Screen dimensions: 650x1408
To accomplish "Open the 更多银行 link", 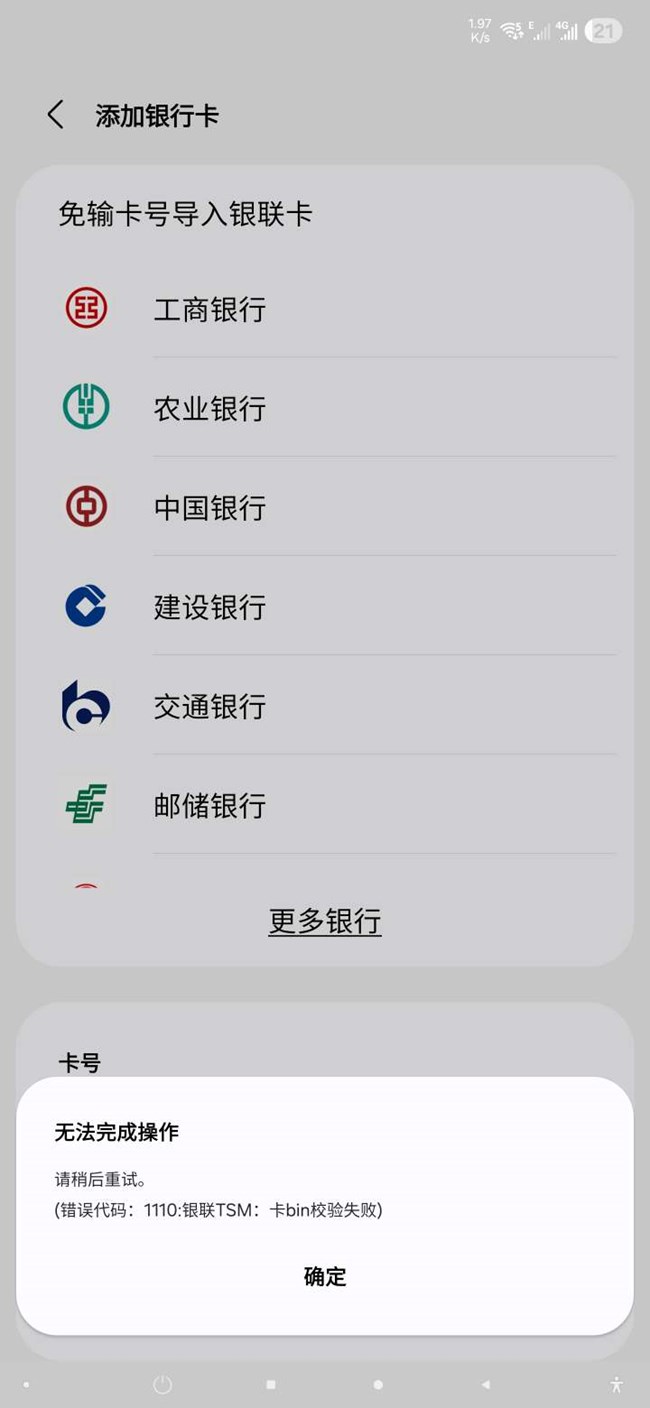I will (x=324, y=921).
